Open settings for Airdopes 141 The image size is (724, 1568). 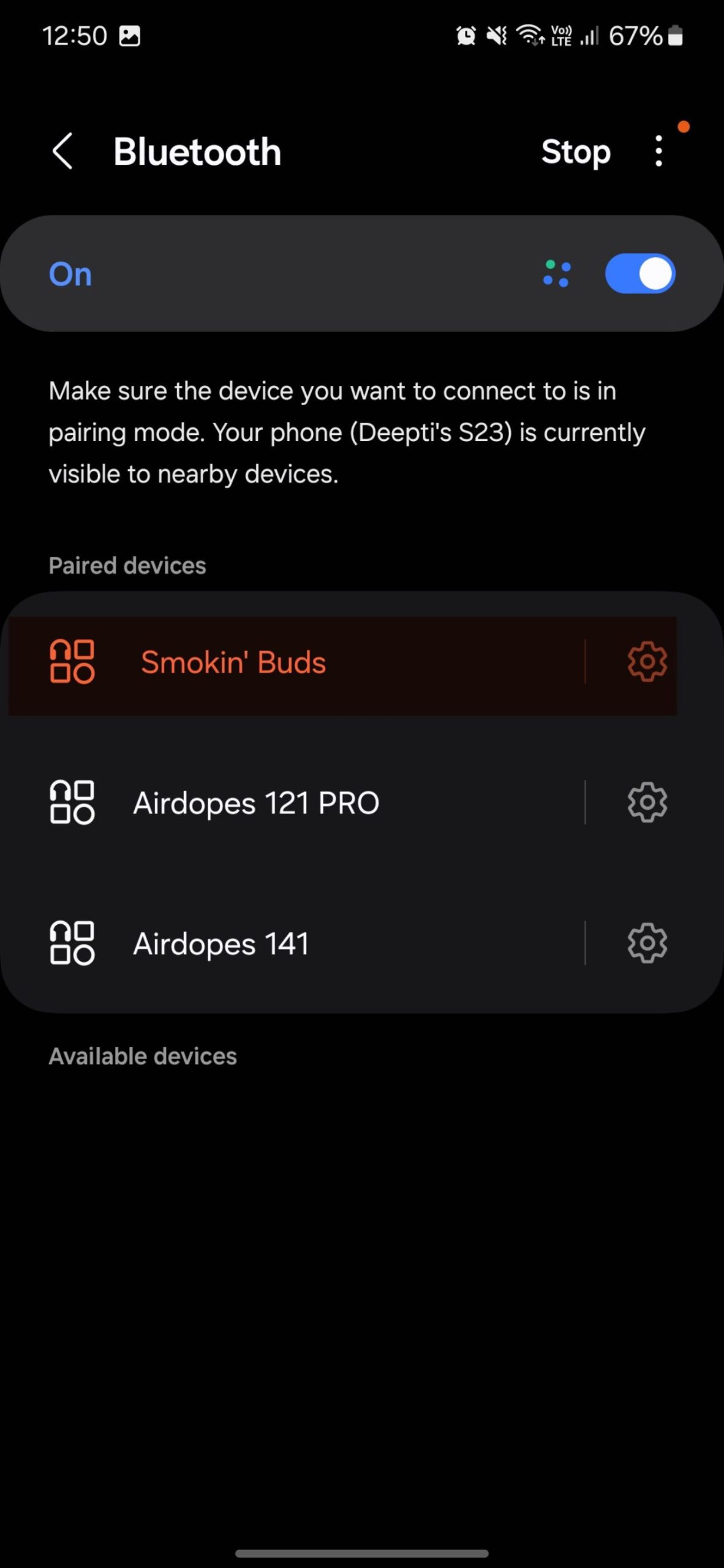(647, 943)
